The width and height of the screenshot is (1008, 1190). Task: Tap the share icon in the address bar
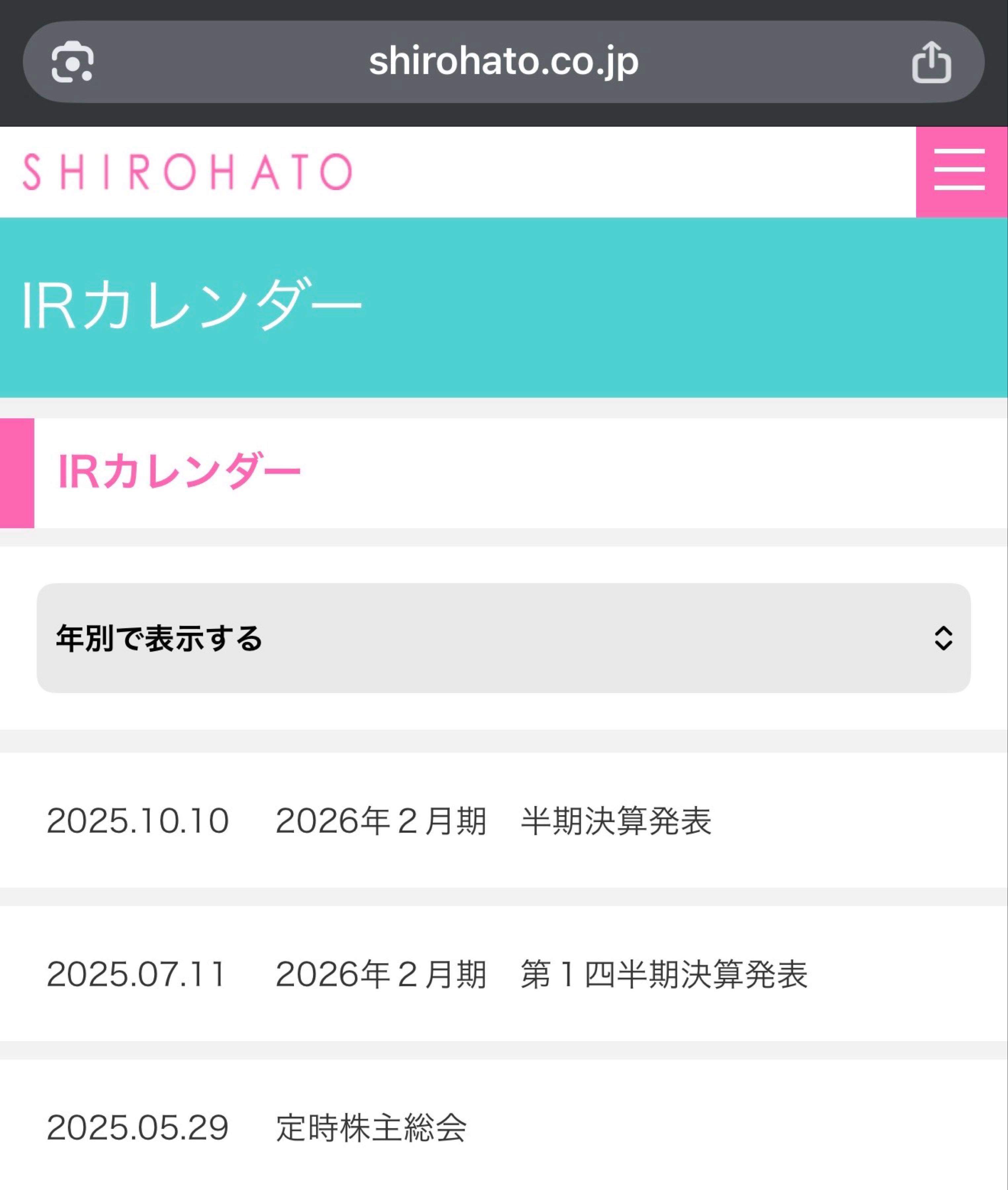(x=931, y=62)
